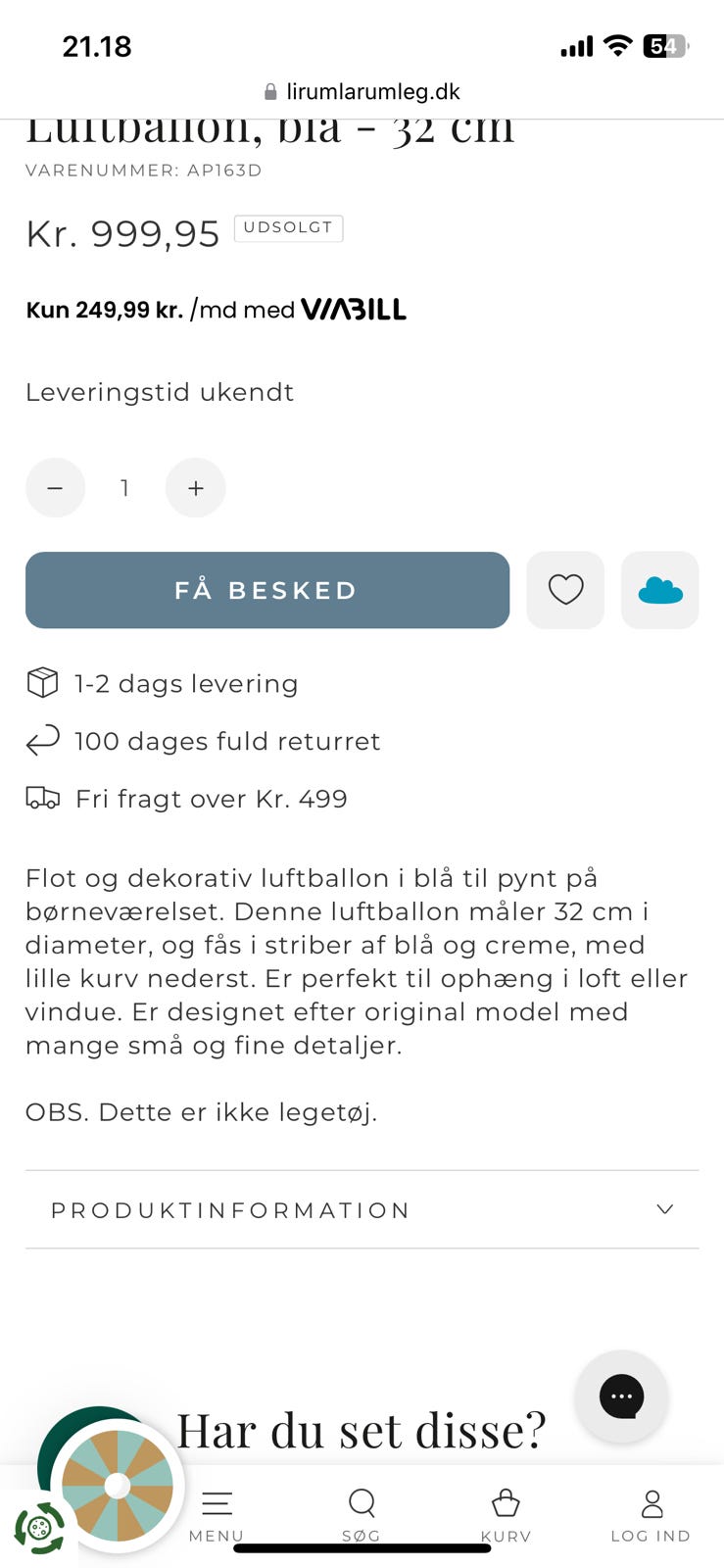Open the chat bubble in bottom right corner

pos(621,1396)
